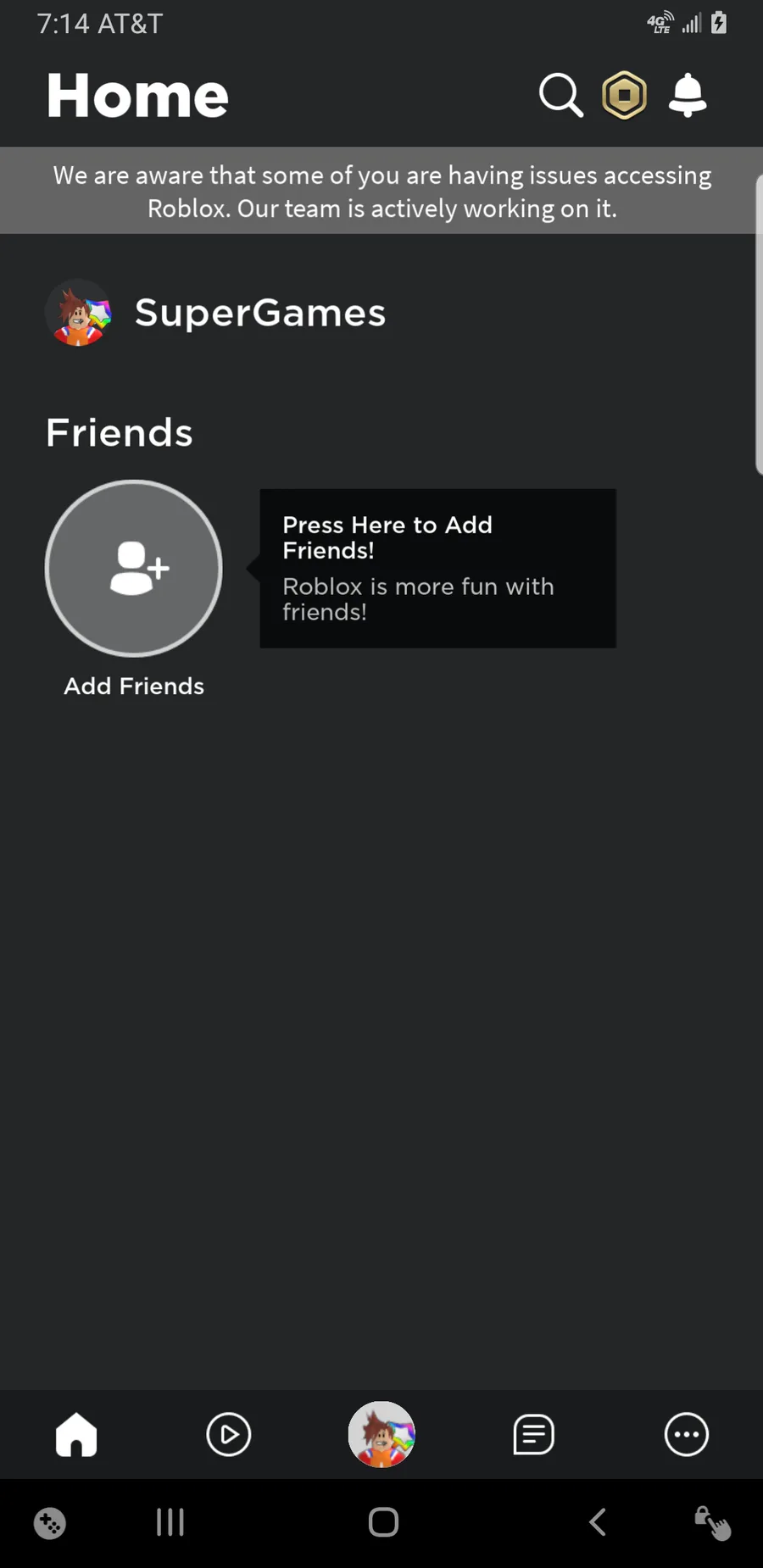763x1568 pixels.
Task: Open the avatar tab in bottom bar
Action: pyautogui.click(x=381, y=1434)
